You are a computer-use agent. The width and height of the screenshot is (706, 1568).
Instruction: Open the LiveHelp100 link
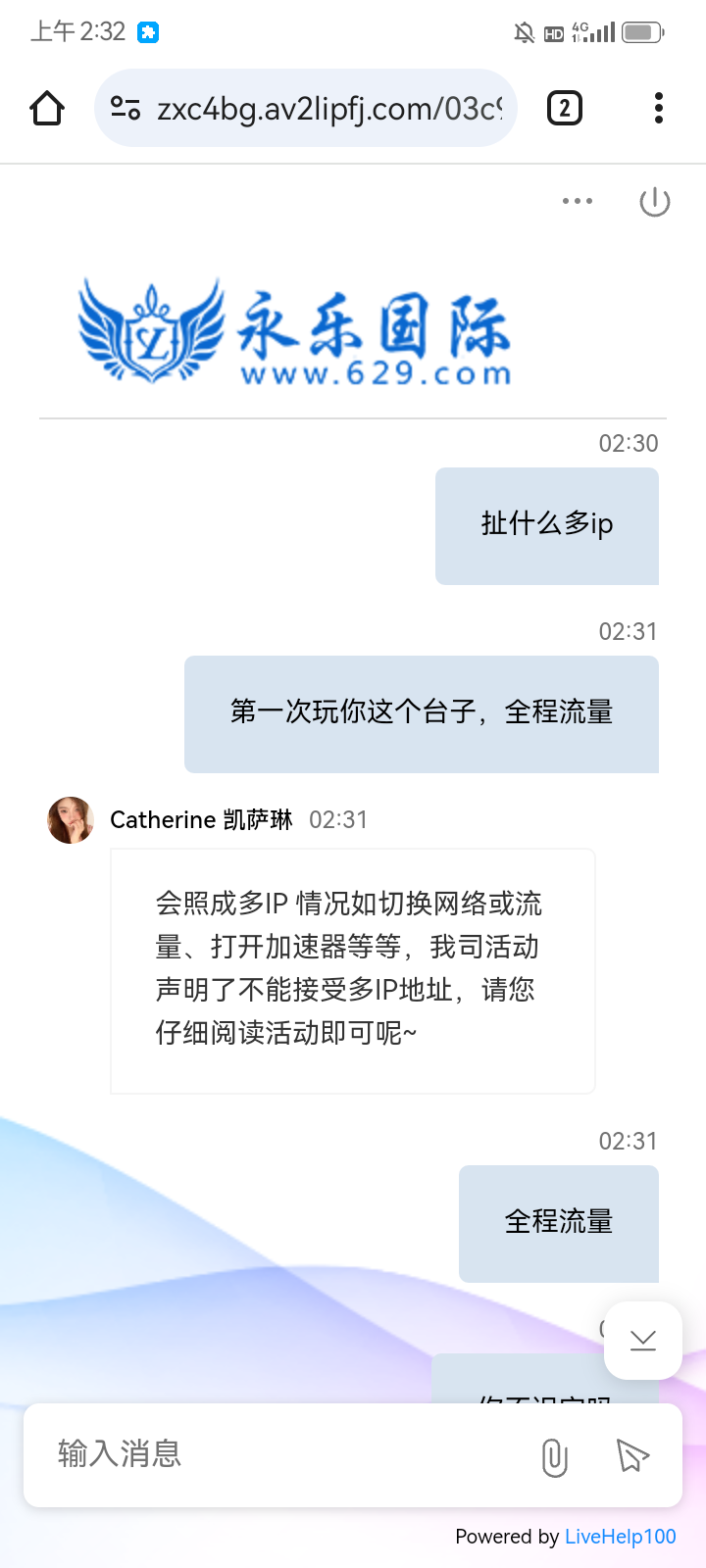point(622,1537)
